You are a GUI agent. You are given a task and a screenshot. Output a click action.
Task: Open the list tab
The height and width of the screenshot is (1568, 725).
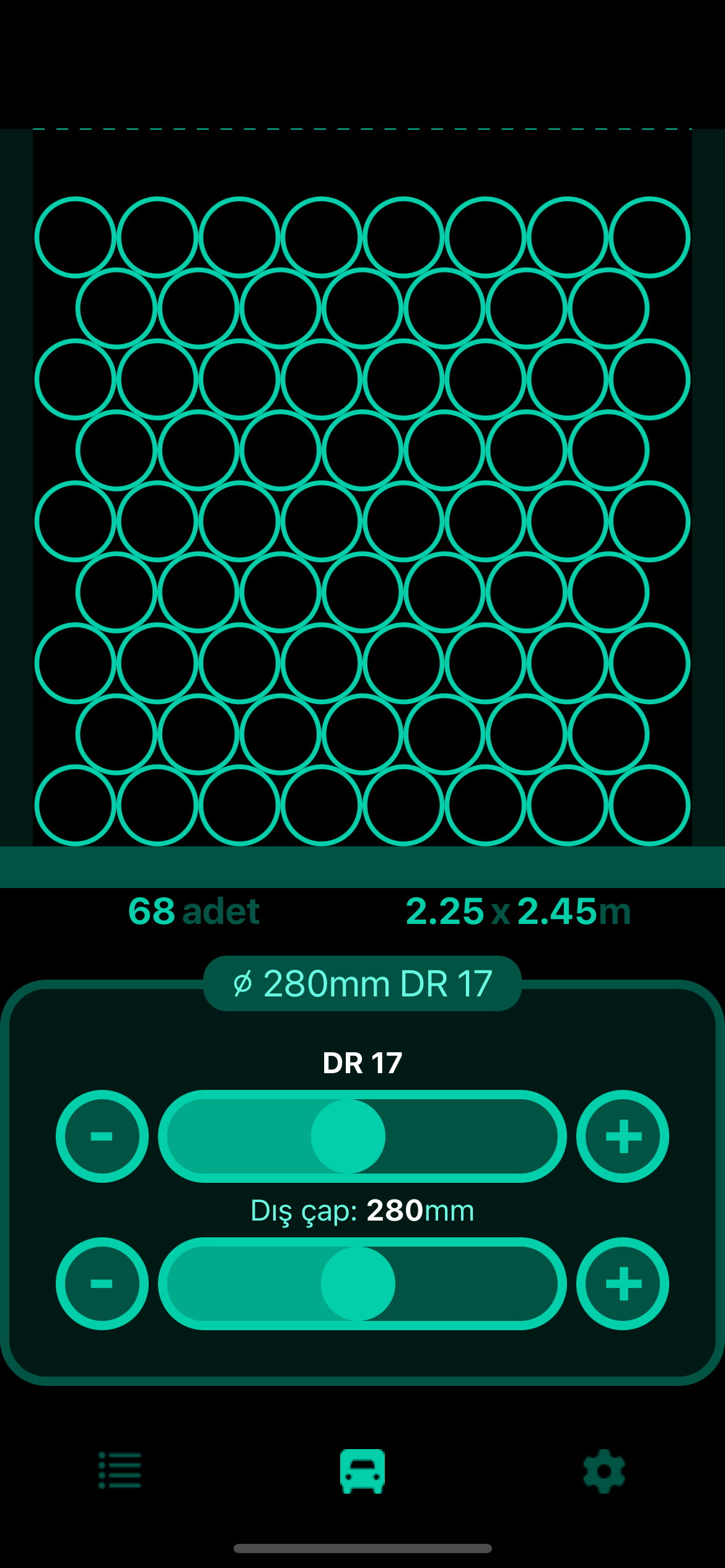click(120, 1470)
